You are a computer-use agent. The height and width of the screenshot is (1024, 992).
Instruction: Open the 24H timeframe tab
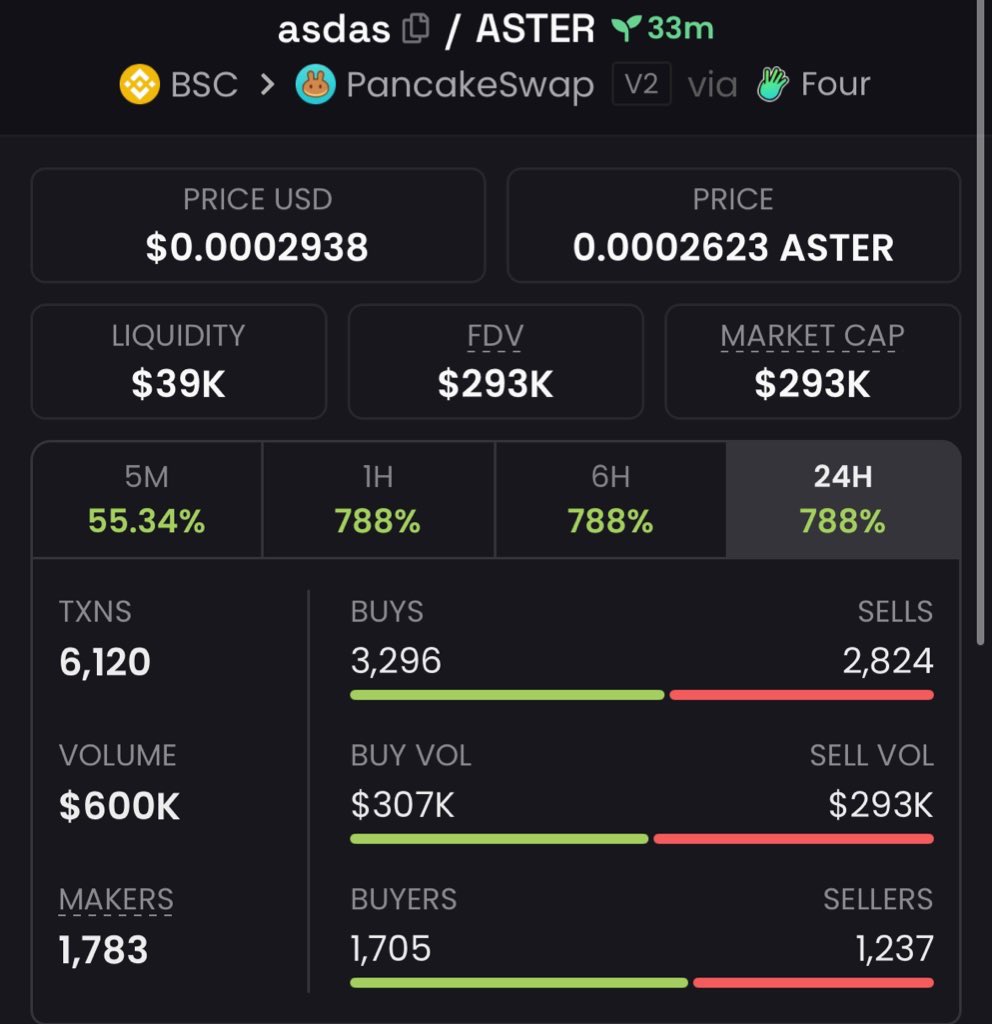point(843,499)
